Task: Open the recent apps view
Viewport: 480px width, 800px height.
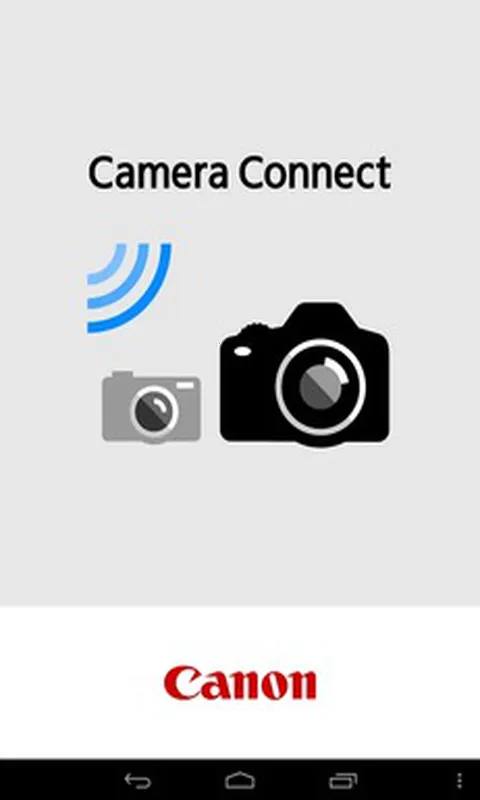Action: click(343, 781)
